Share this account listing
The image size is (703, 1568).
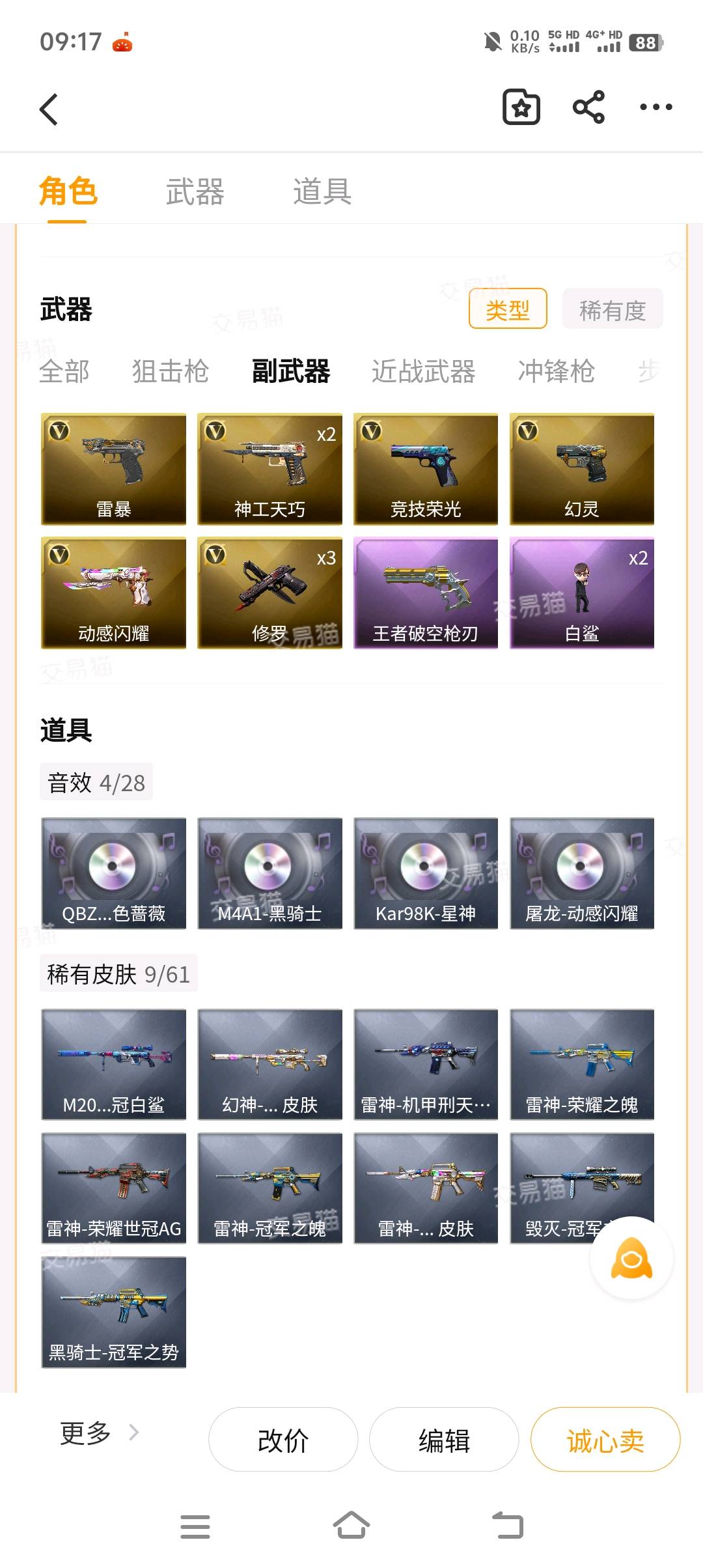pyautogui.click(x=588, y=107)
